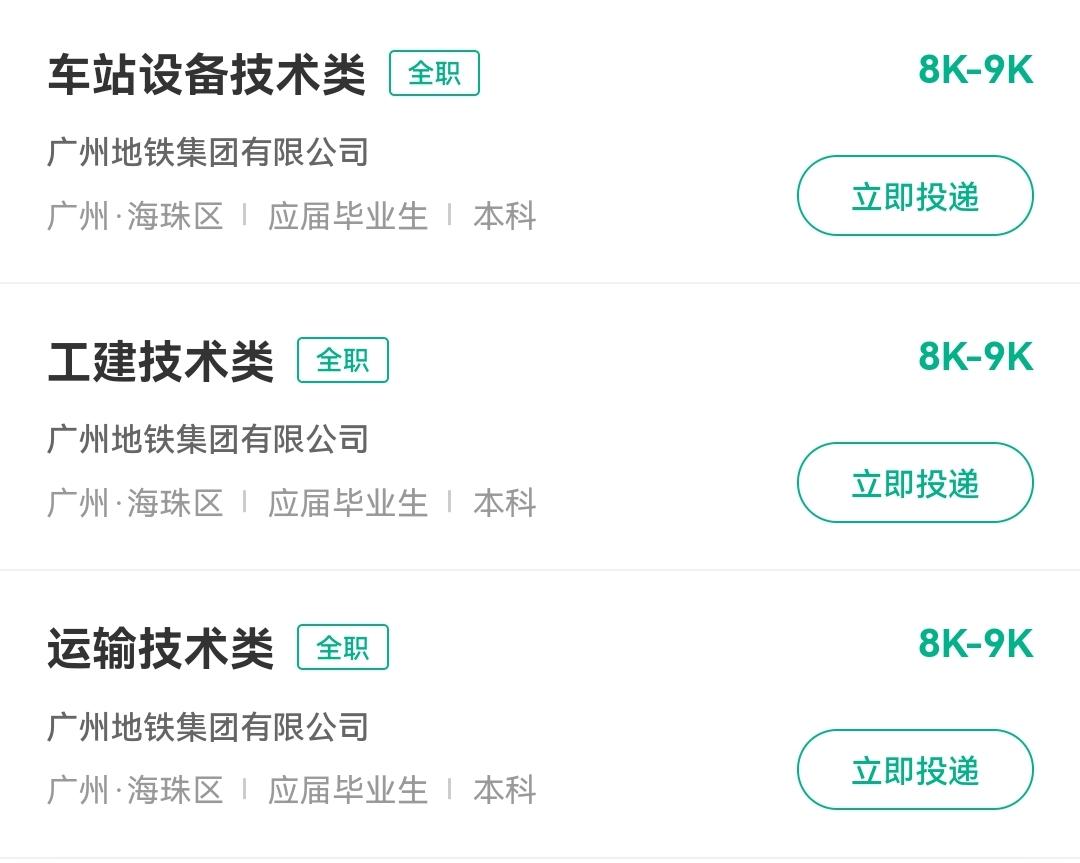This screenshot has width=1080, height=863.
Task: Open the 车站设备技术类 job listing
Action: [x=206, y=75]
